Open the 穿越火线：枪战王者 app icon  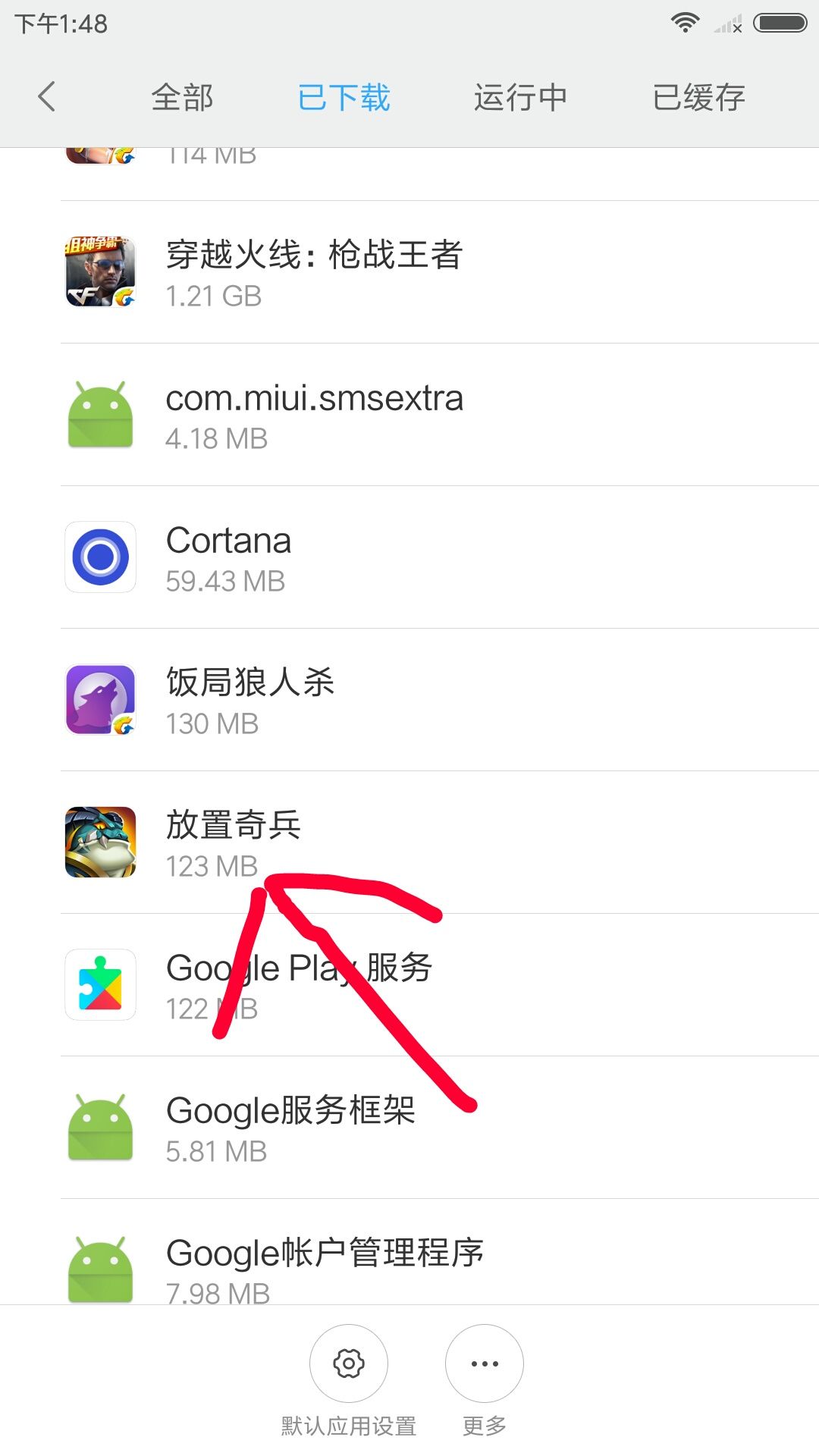100,273
